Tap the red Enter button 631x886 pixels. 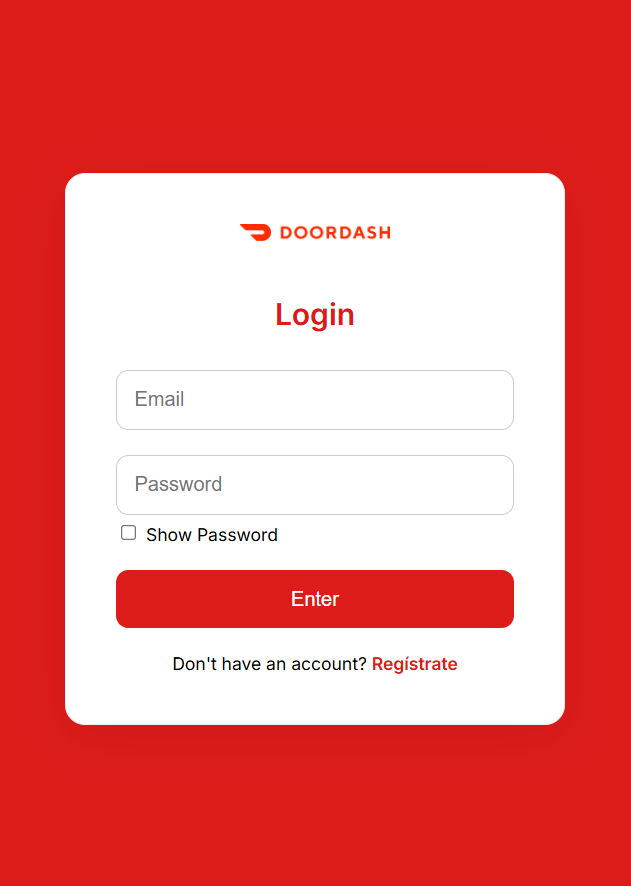pyautogui.click(x=314, y=599)
